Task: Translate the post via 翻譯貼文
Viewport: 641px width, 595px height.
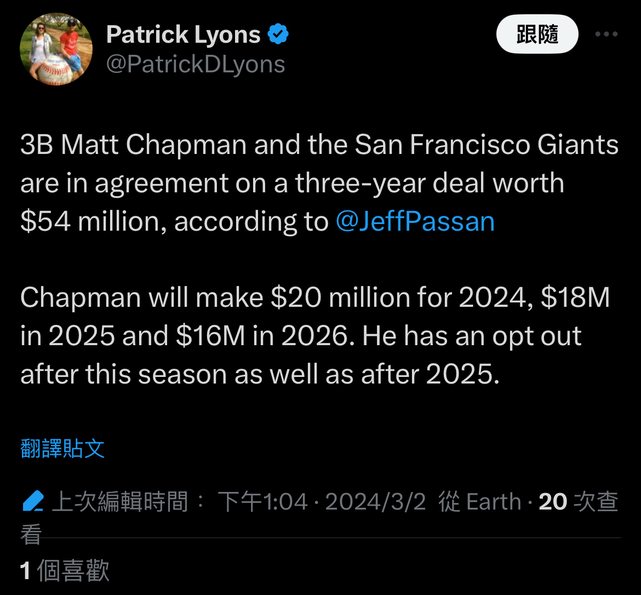Action: (63, 448)
